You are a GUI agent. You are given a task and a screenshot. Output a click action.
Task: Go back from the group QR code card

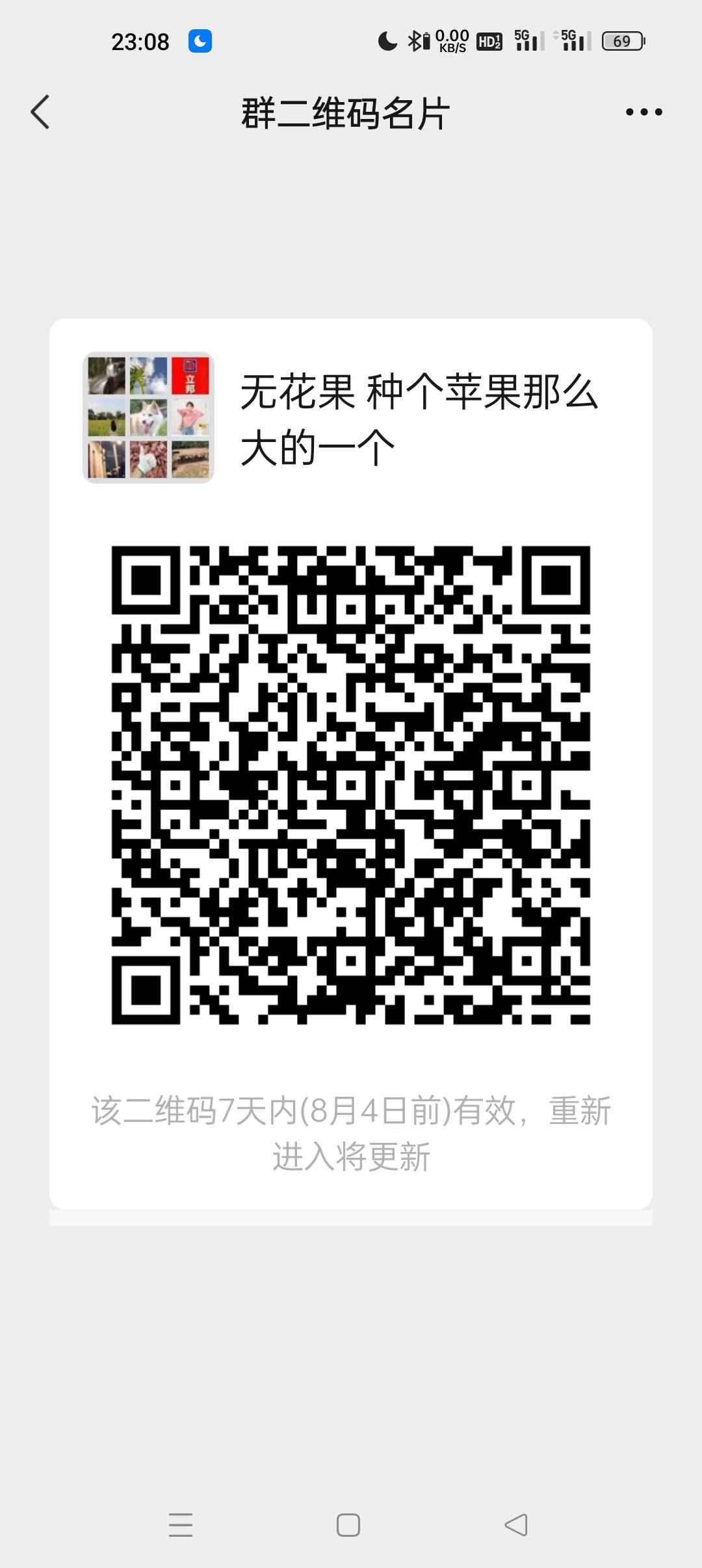[40, 112]
